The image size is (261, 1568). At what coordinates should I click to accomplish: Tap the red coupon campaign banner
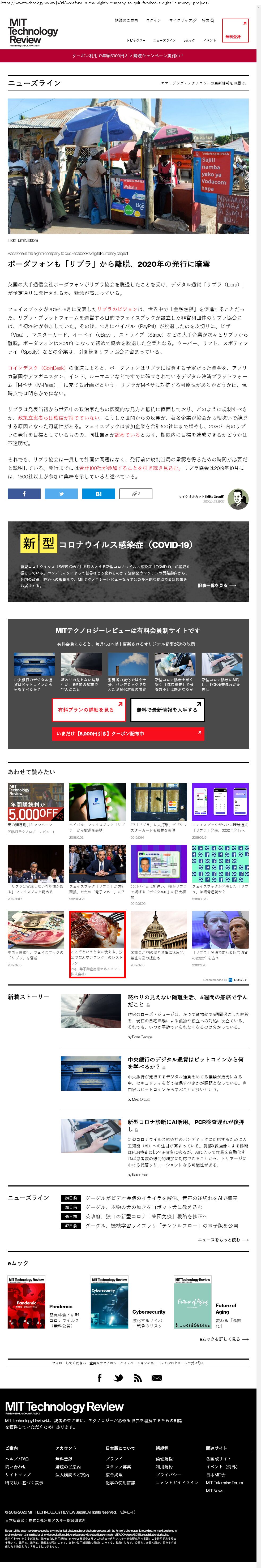point(128,55)
